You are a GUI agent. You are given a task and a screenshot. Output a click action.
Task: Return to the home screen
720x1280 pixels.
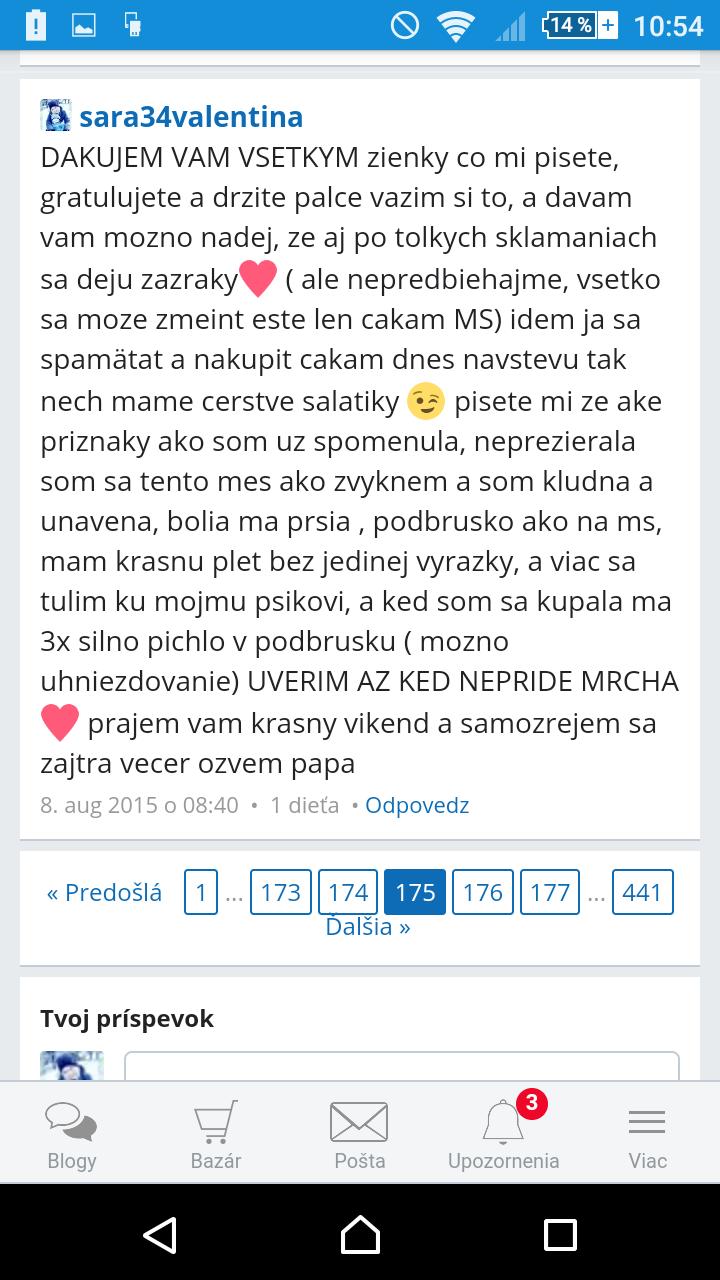click(360, 1235)
